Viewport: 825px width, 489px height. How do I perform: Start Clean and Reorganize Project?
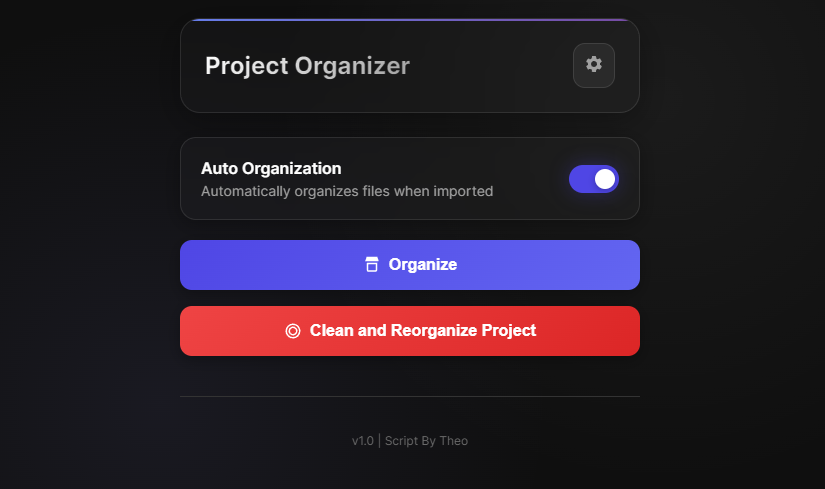tap(409, 331)
